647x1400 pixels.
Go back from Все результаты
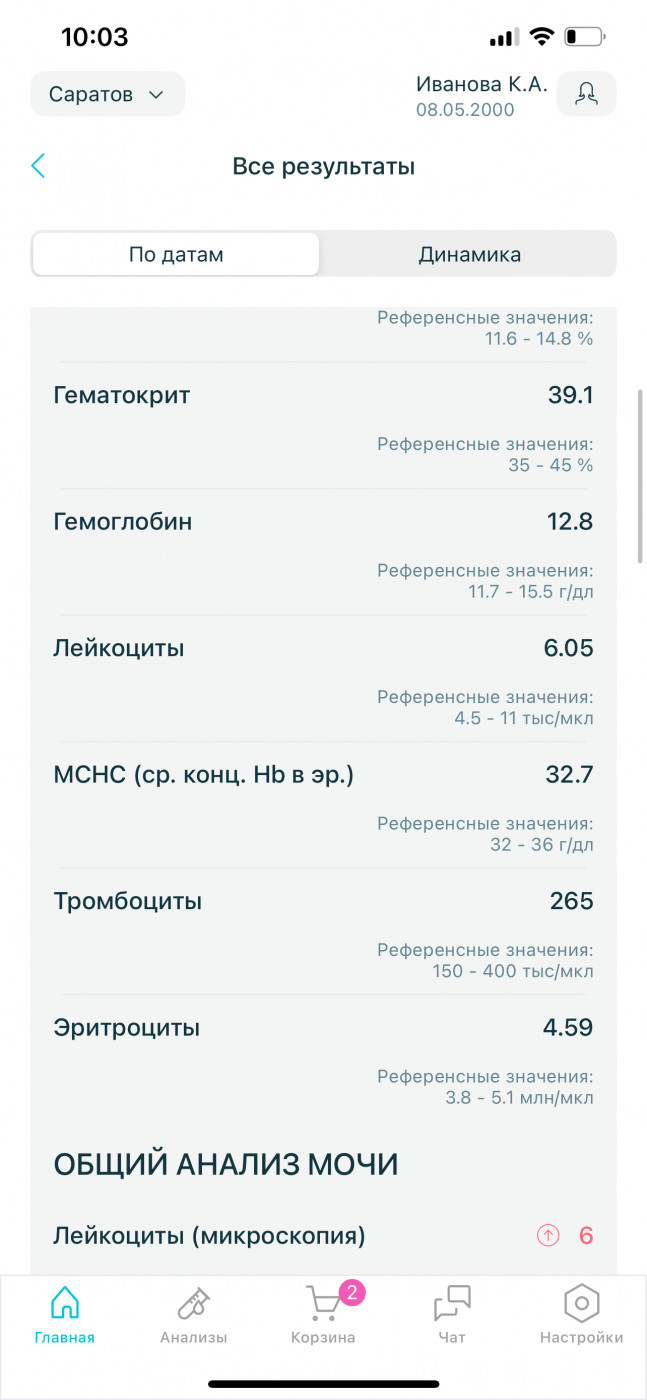point(39,166)
